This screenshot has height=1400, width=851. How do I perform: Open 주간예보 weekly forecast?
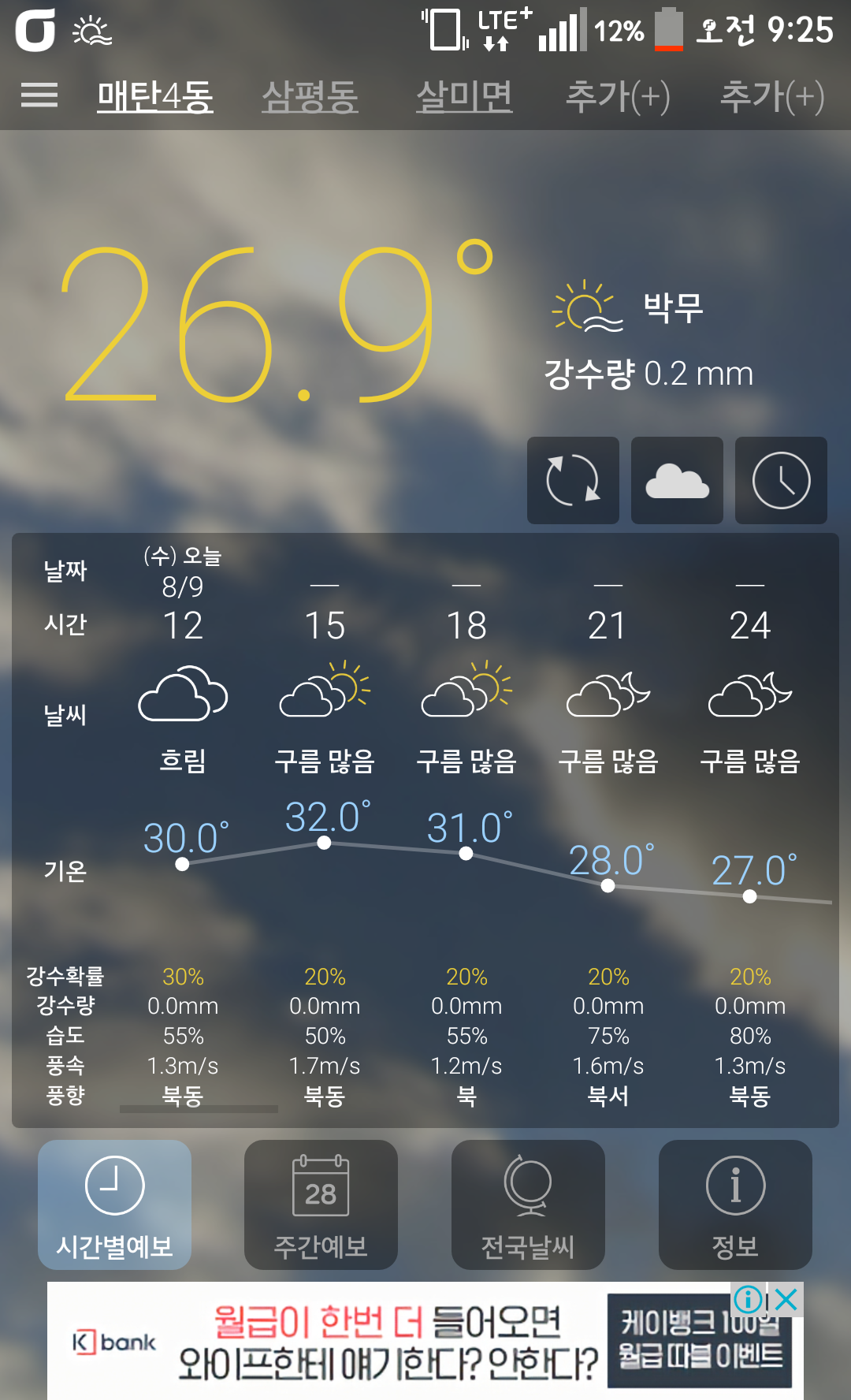coord(321,1205)
